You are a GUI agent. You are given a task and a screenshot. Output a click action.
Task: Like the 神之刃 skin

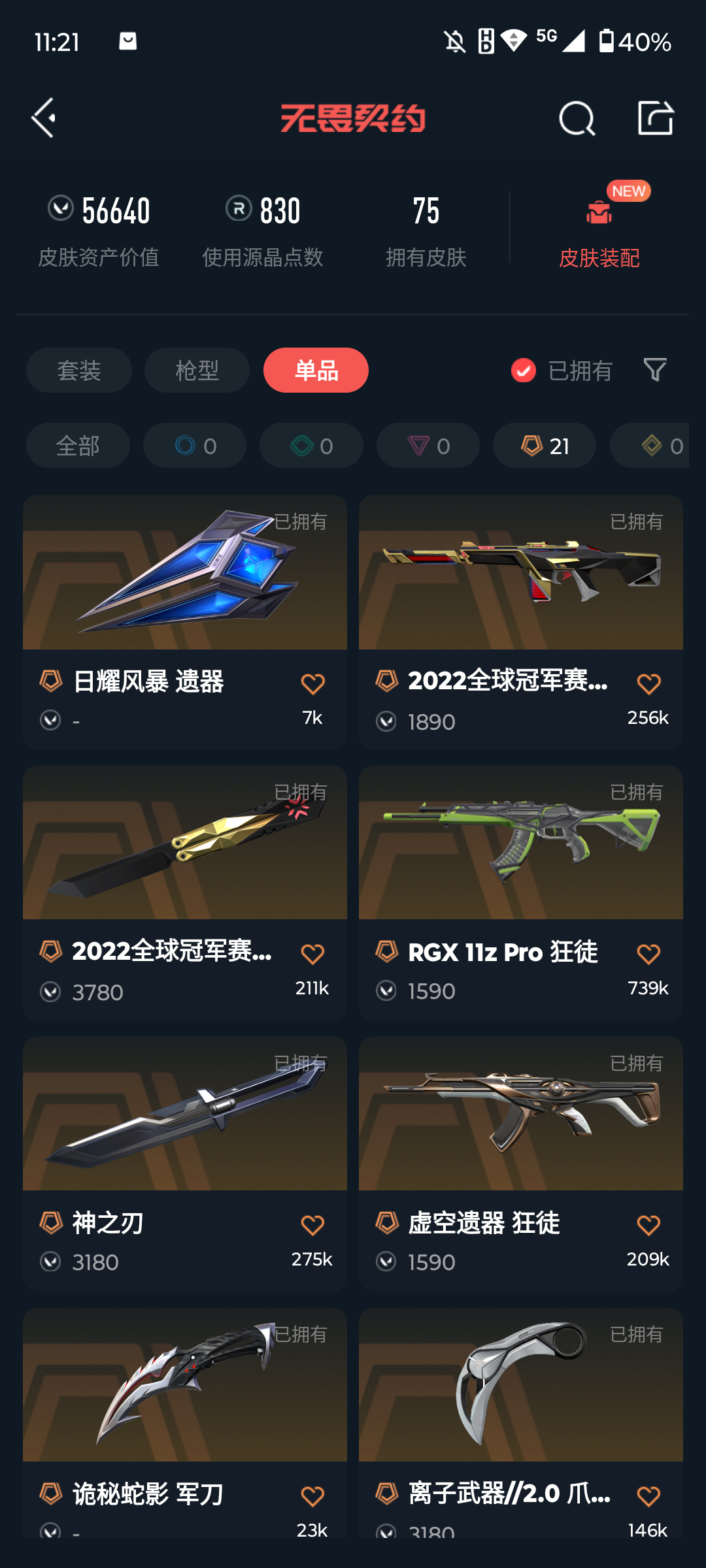(x=312, y=1225)
